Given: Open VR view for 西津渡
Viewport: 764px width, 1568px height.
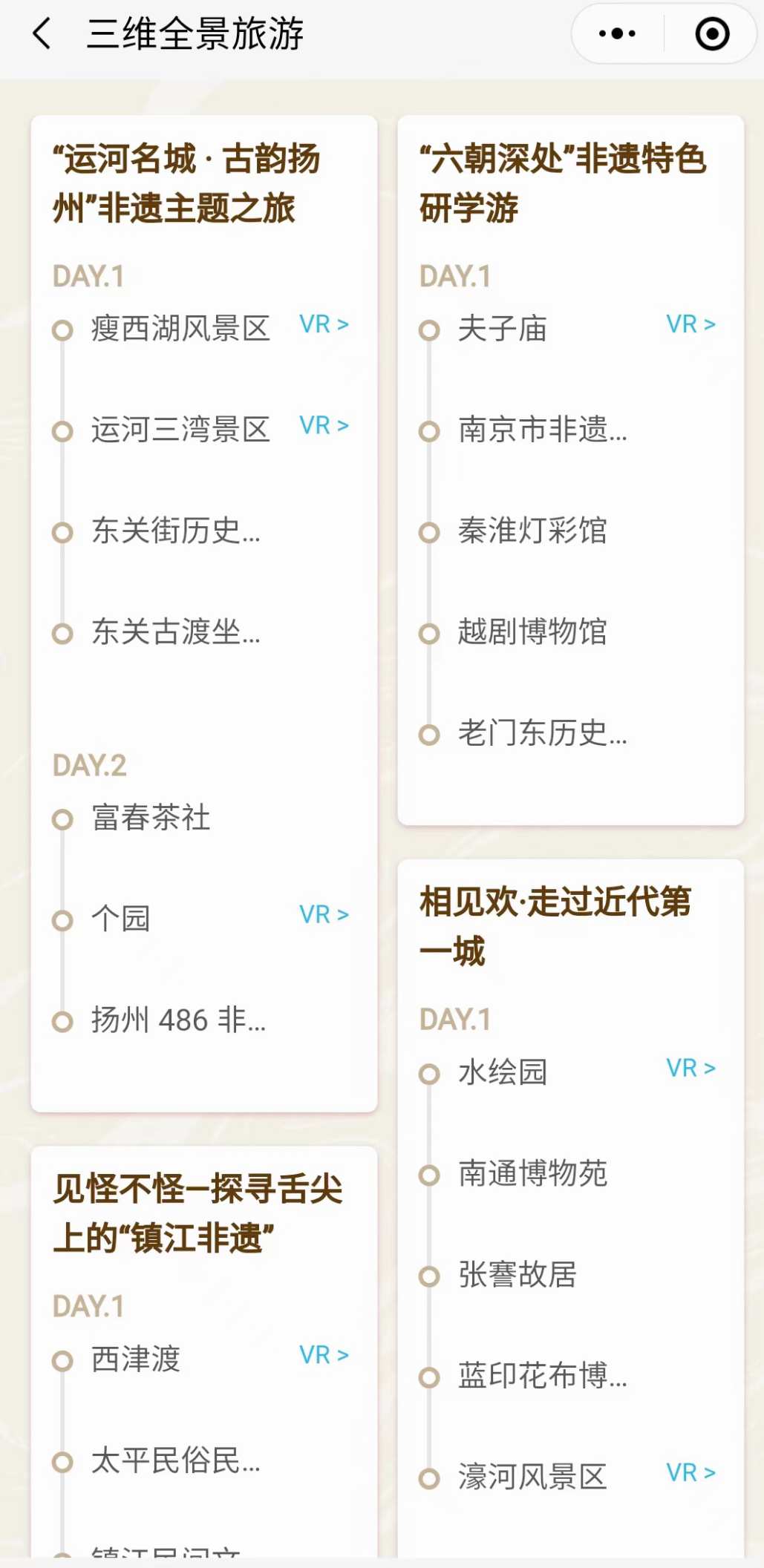Looking at the screenshot, I should (x=324, y=1355).
